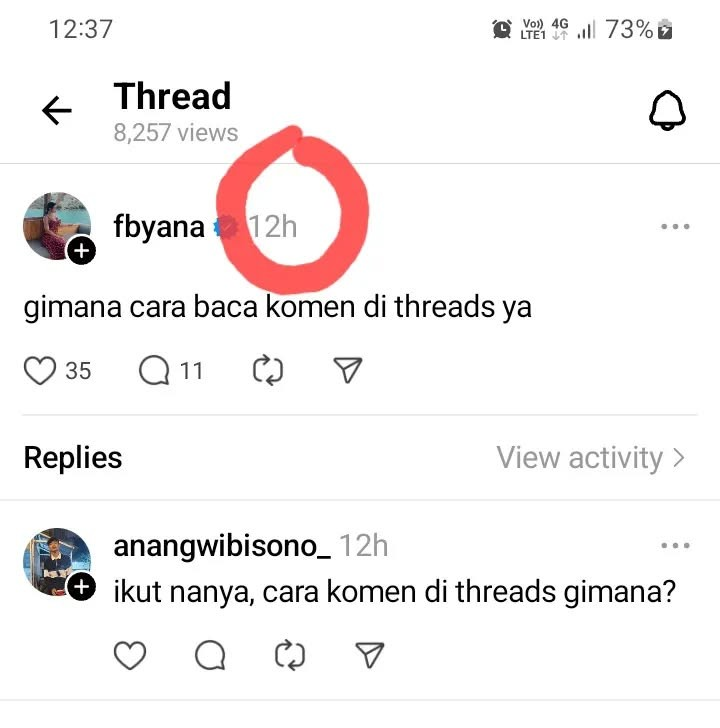Share fbyana's post with send icon
This screenshot has height=728, width=720.
click(x=346, y=371)
